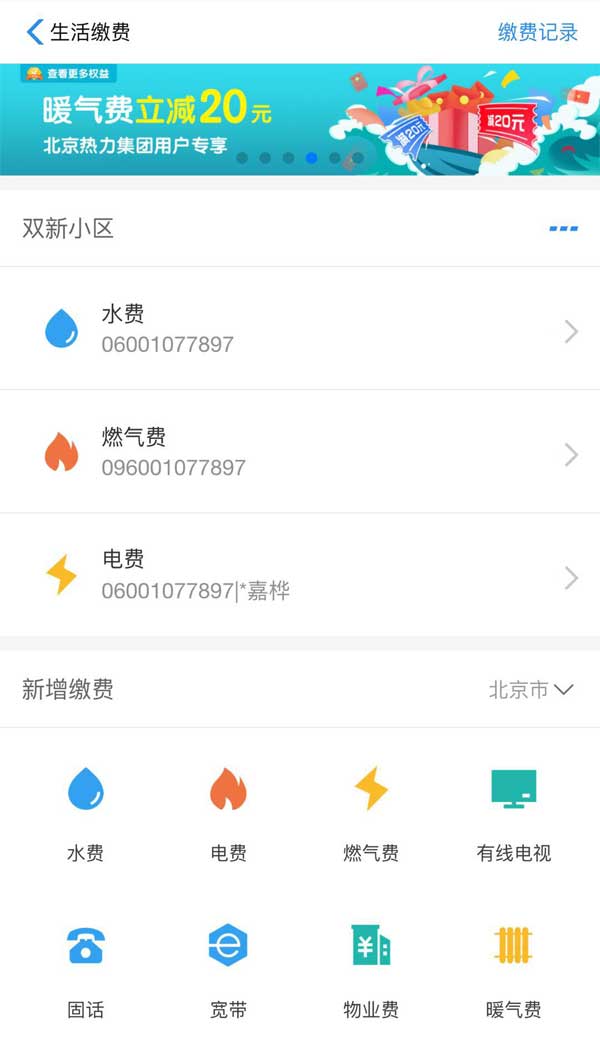Select 固话 landline payment

click(x=85, y=968)
